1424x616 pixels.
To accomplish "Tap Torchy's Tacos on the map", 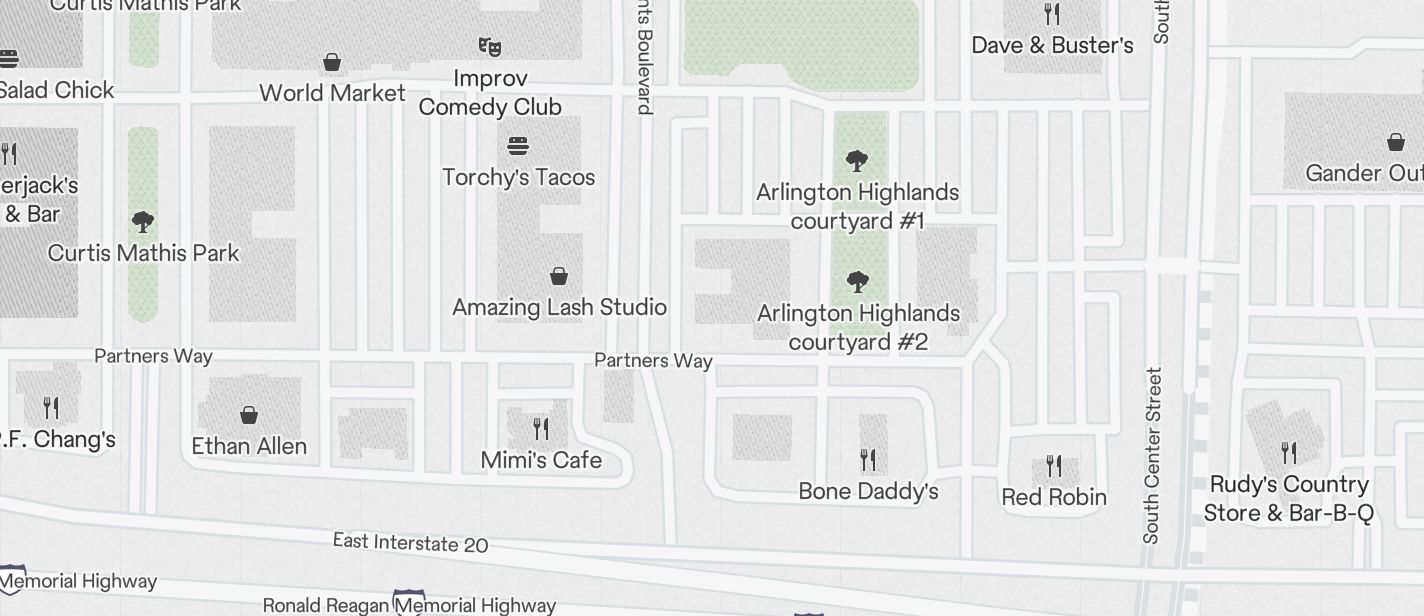I will (x=518, y=147).
